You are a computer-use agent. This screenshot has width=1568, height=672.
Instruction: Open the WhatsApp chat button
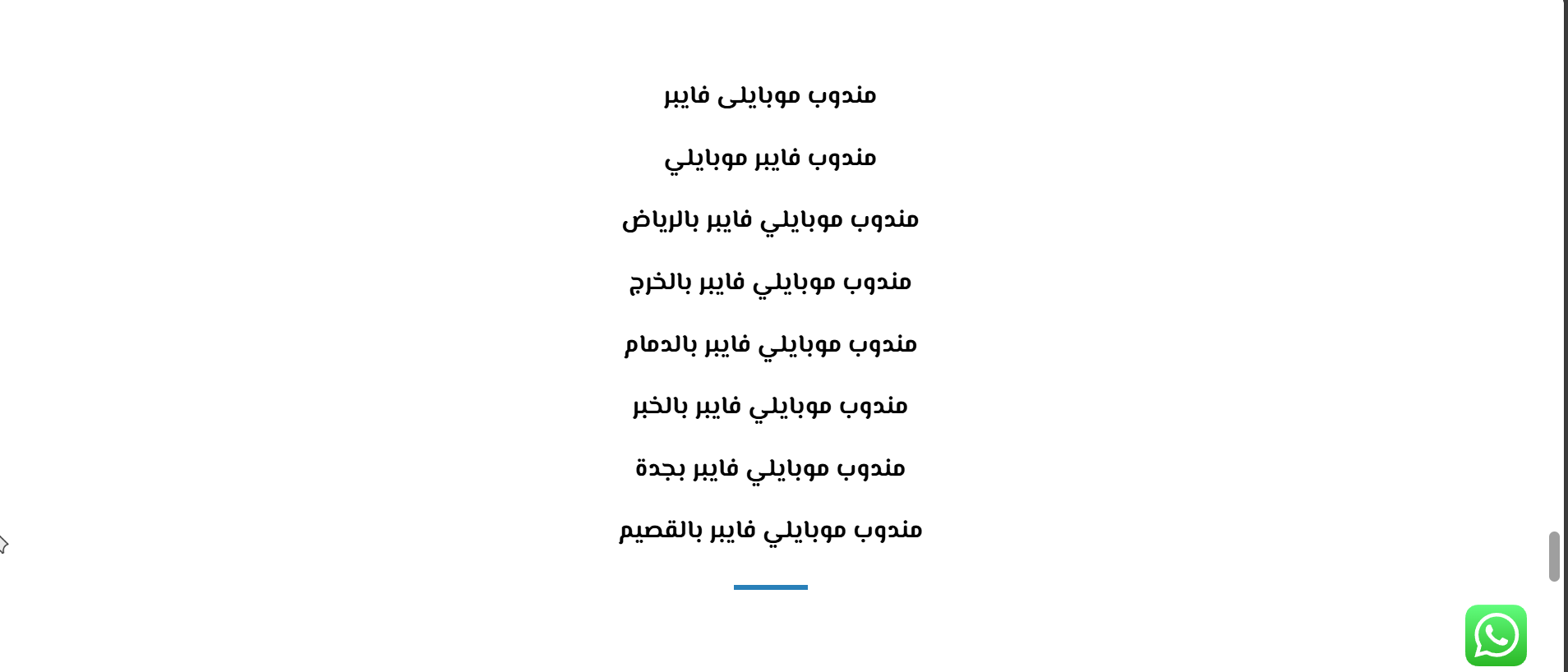click(x=1495, y=635)
